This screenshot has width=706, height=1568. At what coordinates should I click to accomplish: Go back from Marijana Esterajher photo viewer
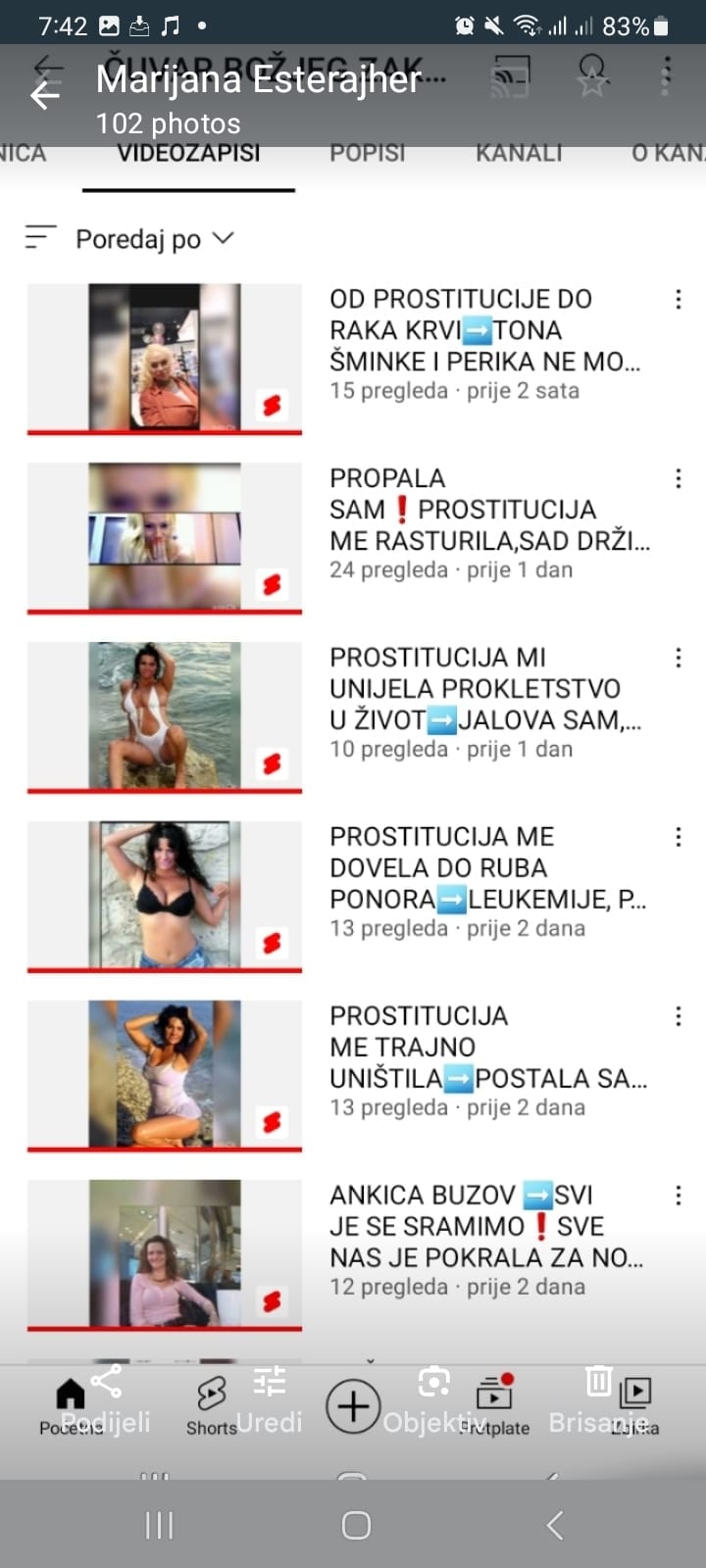click(x=45, y=95)
